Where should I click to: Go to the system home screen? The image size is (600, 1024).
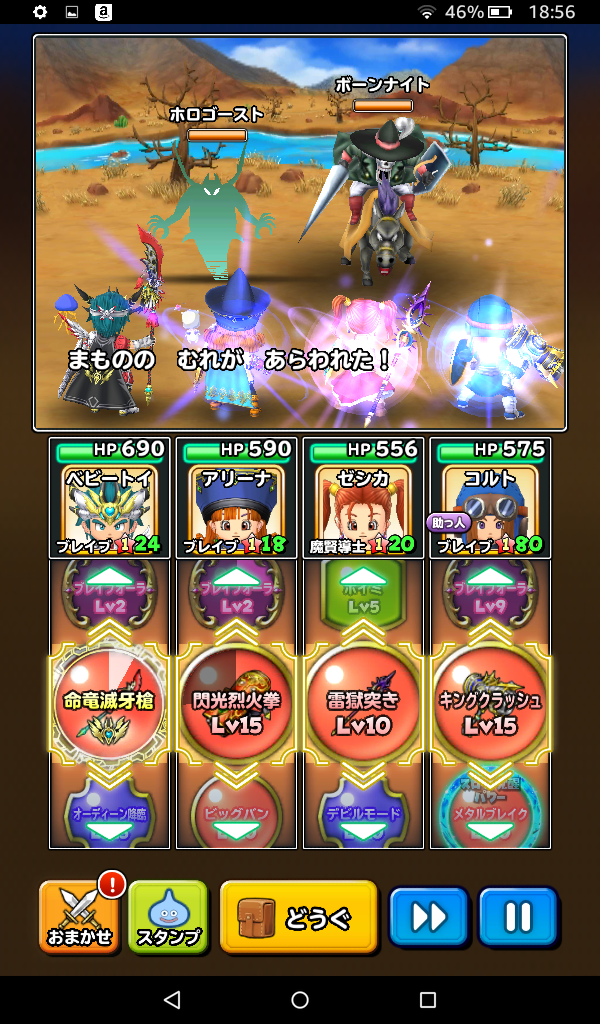[x=300, y=1000]
